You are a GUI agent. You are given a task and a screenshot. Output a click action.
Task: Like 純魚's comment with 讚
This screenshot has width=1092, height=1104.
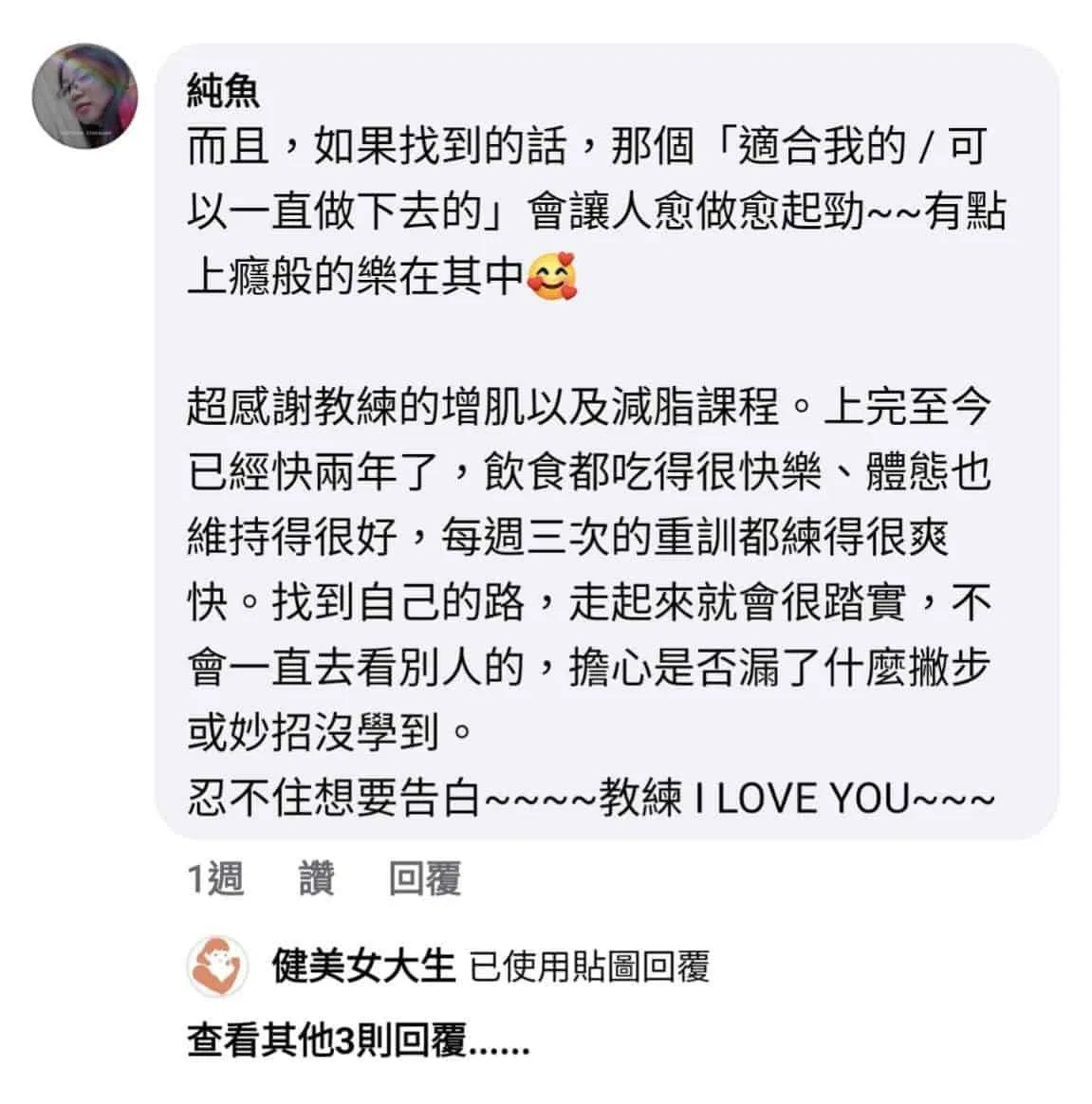click(317, 879)
